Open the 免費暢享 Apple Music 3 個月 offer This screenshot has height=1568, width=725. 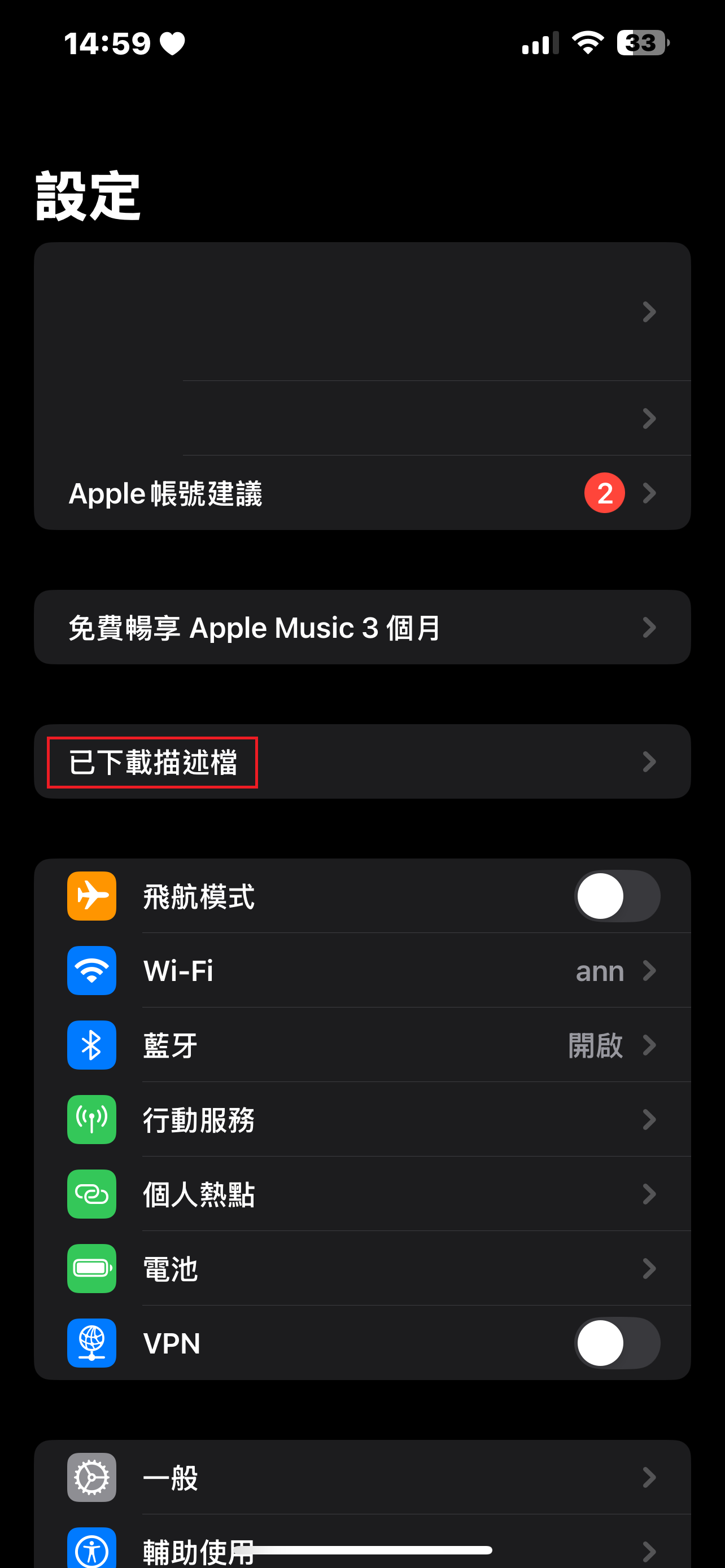coord(362,627)
